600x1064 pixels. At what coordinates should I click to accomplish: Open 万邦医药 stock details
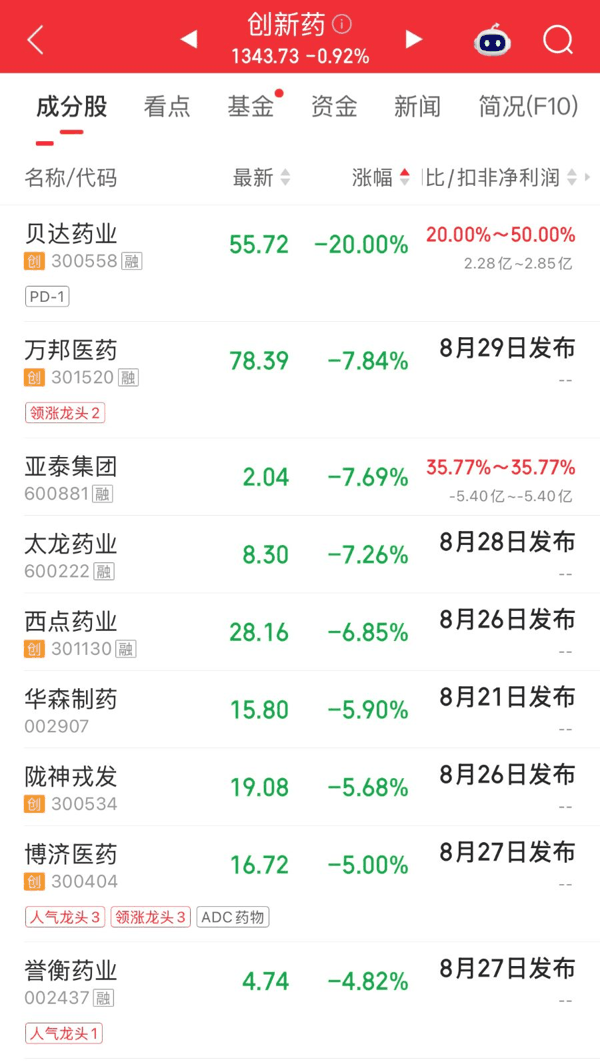click(300, 380)
